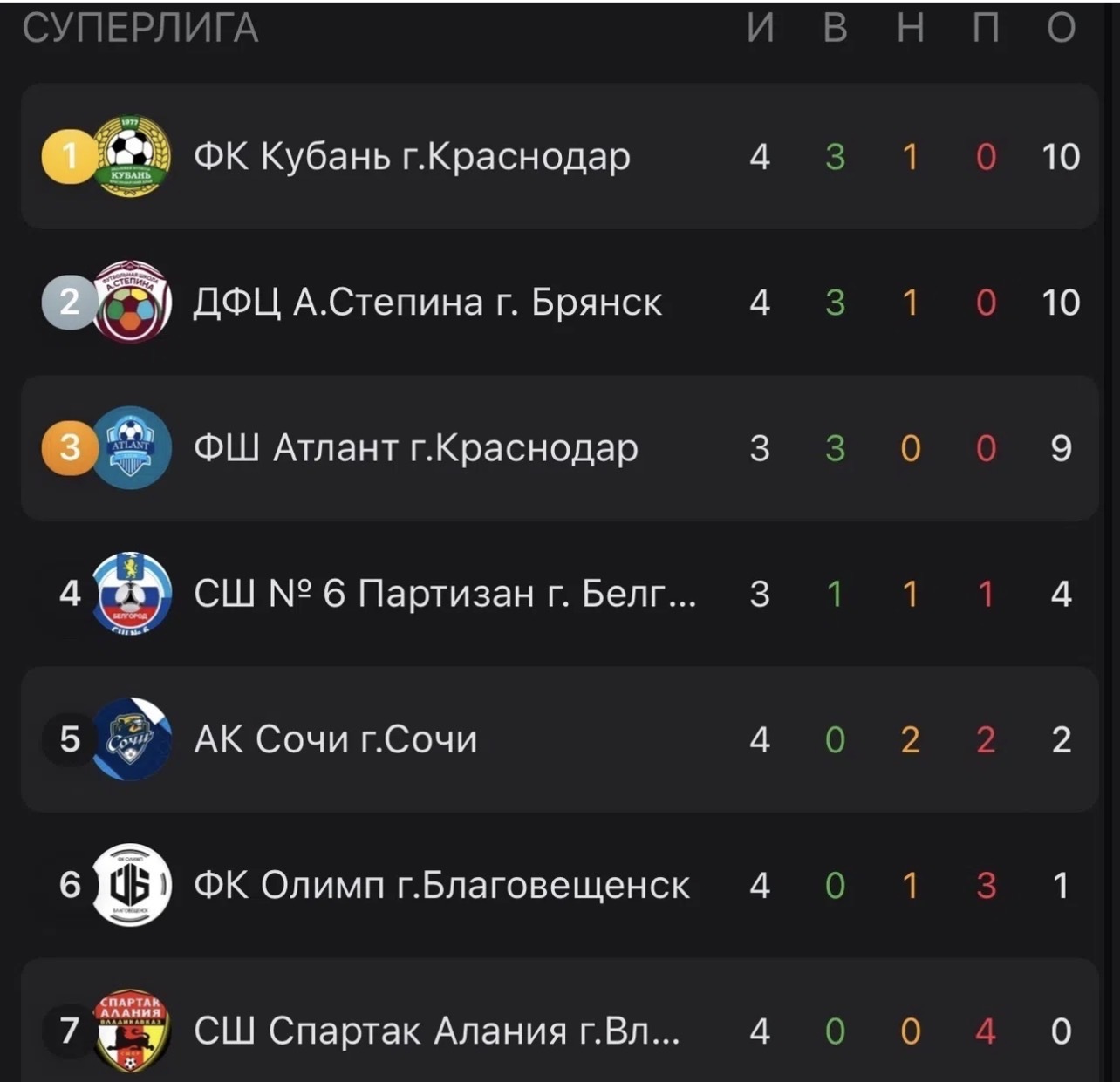This screenshot has width=1120, height=1082.
Task: View the АК Сочи г.Сочи team
Action: click(x=559, y=739)
